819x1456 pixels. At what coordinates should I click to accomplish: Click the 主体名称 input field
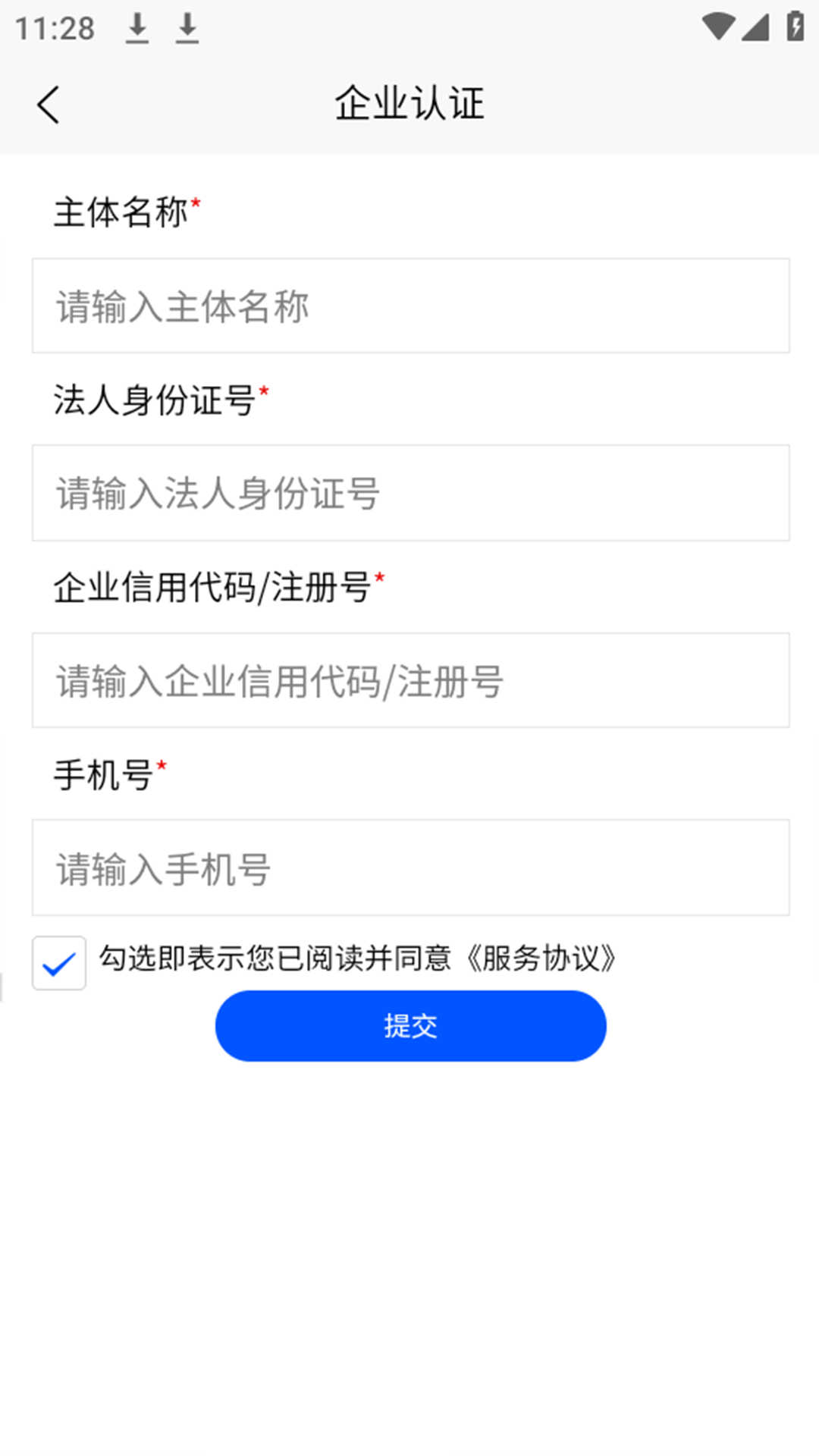tap(409, 306)
